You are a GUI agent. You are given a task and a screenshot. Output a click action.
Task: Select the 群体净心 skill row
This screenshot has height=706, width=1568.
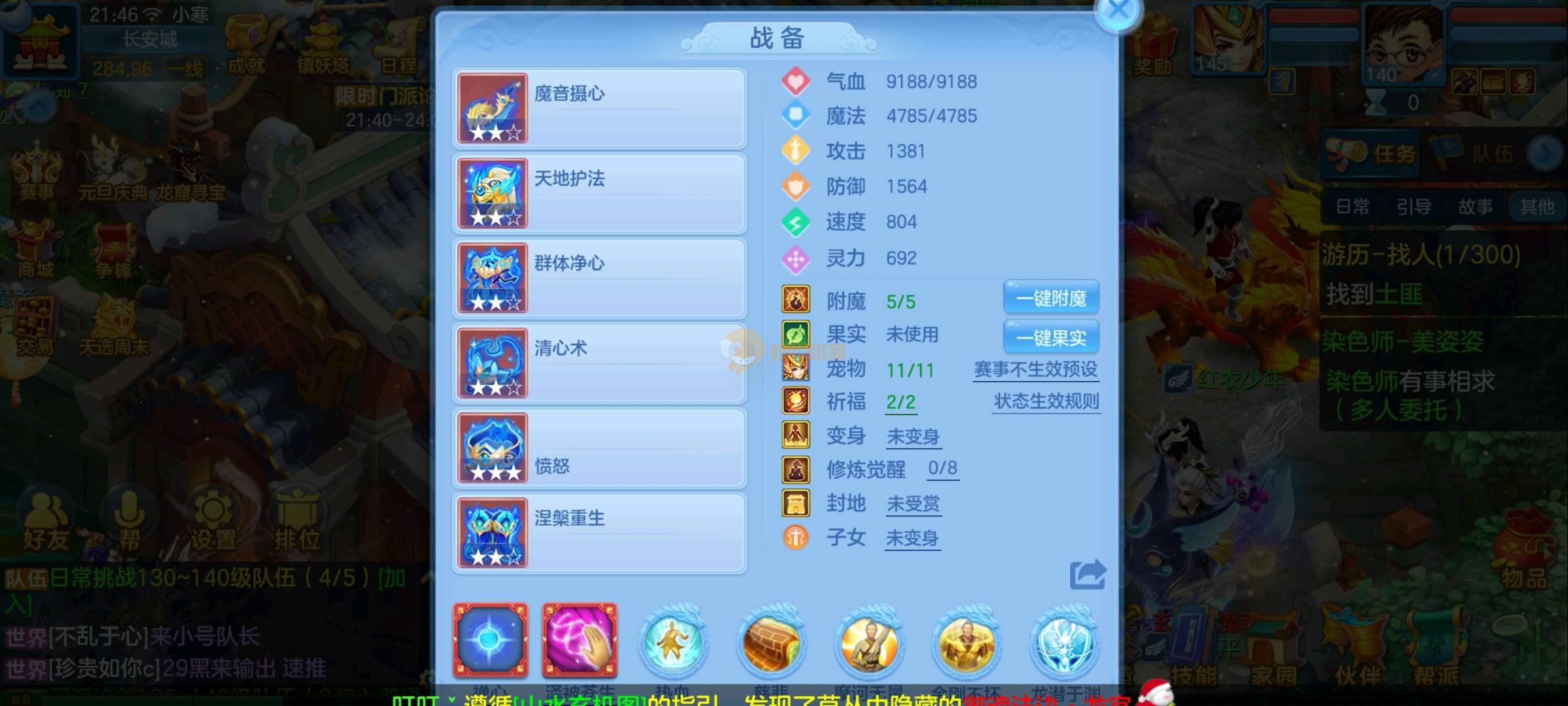coord(600,278)
